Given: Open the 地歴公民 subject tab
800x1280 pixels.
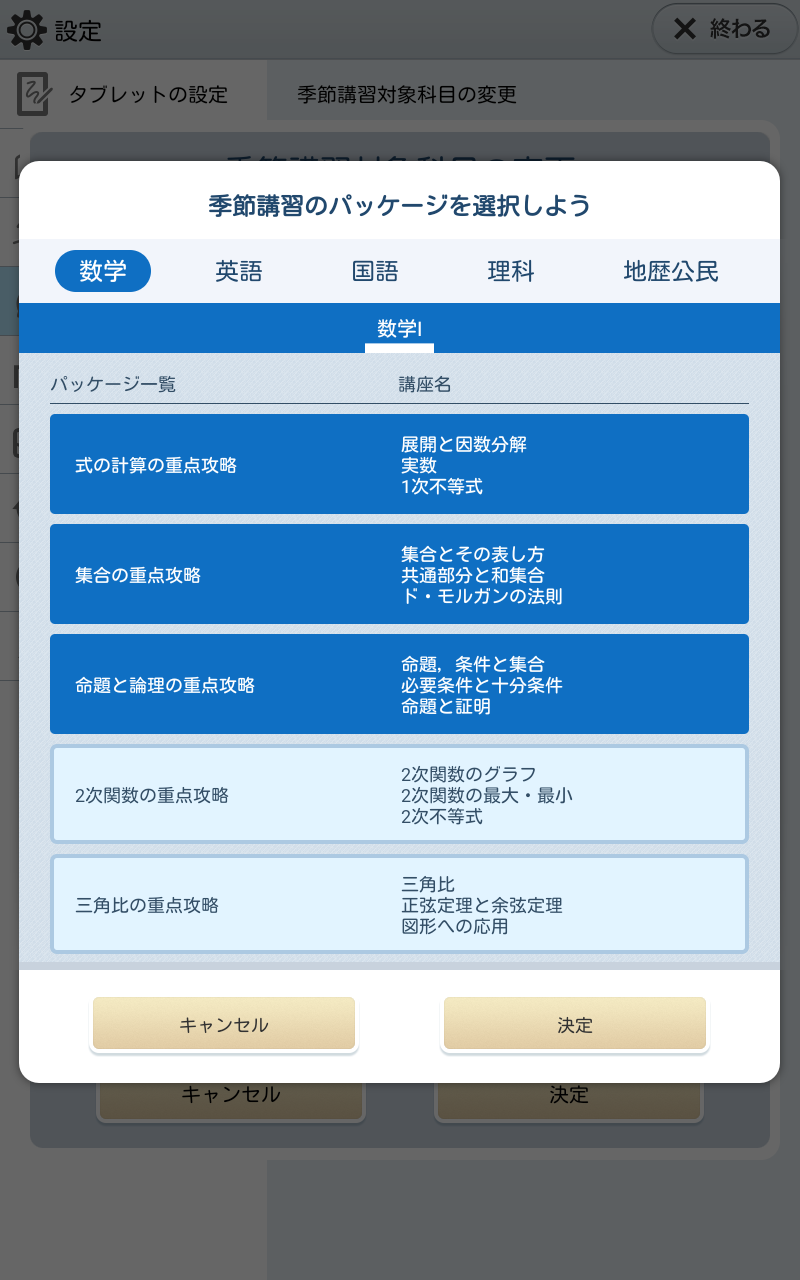Looking at the screenshot, I should point(671,271).
